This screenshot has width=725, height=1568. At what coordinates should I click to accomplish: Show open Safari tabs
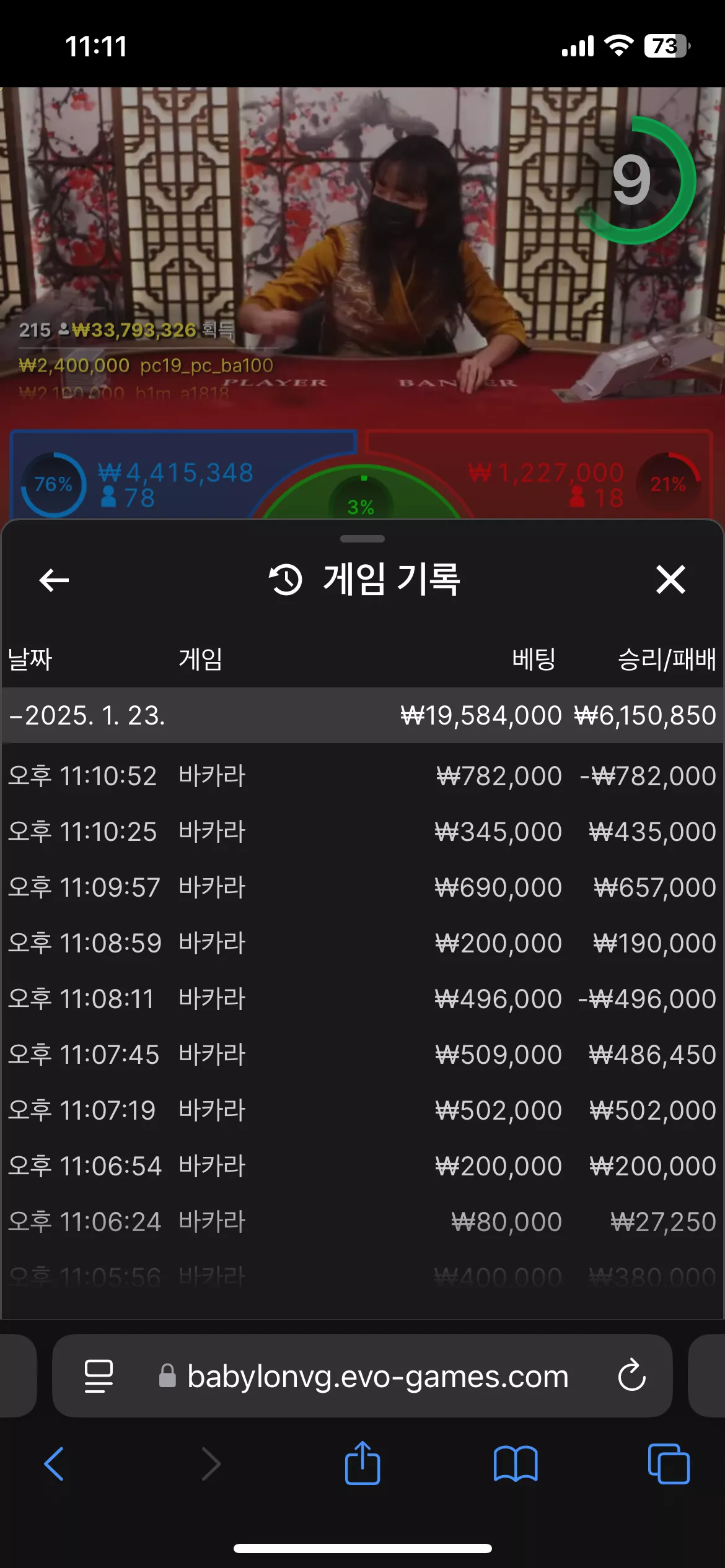point(669,1463)
